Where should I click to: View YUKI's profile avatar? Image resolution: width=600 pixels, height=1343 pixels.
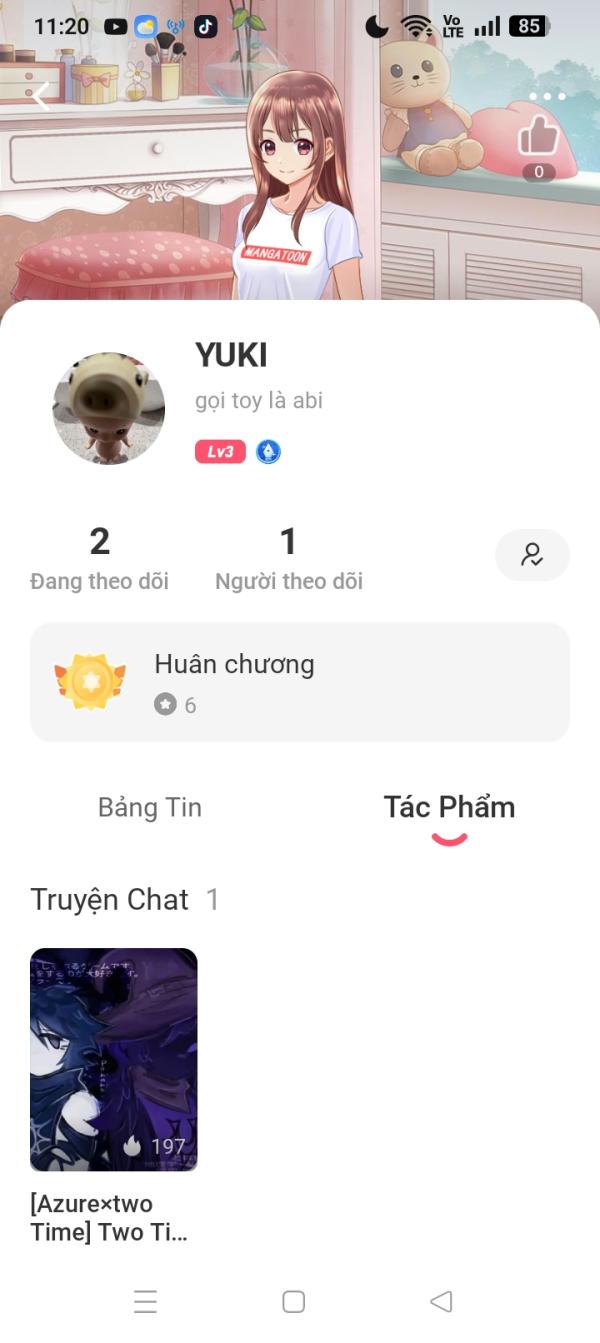[x=108, y=408]
